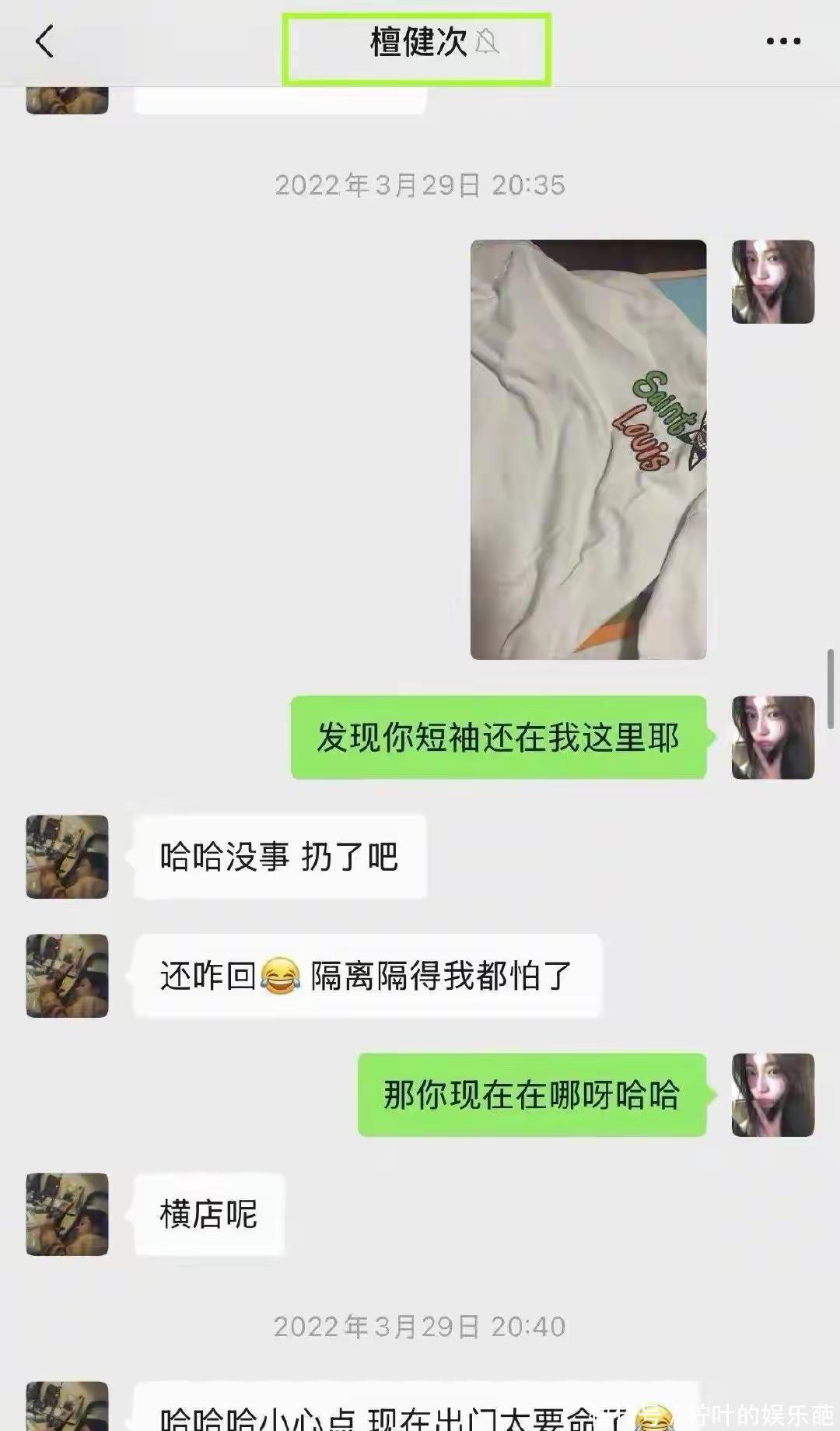The width and height of the screenshot is (840, 1431).
Task: Open the white T-shirt photo message
Action: (x=588, y=449)
